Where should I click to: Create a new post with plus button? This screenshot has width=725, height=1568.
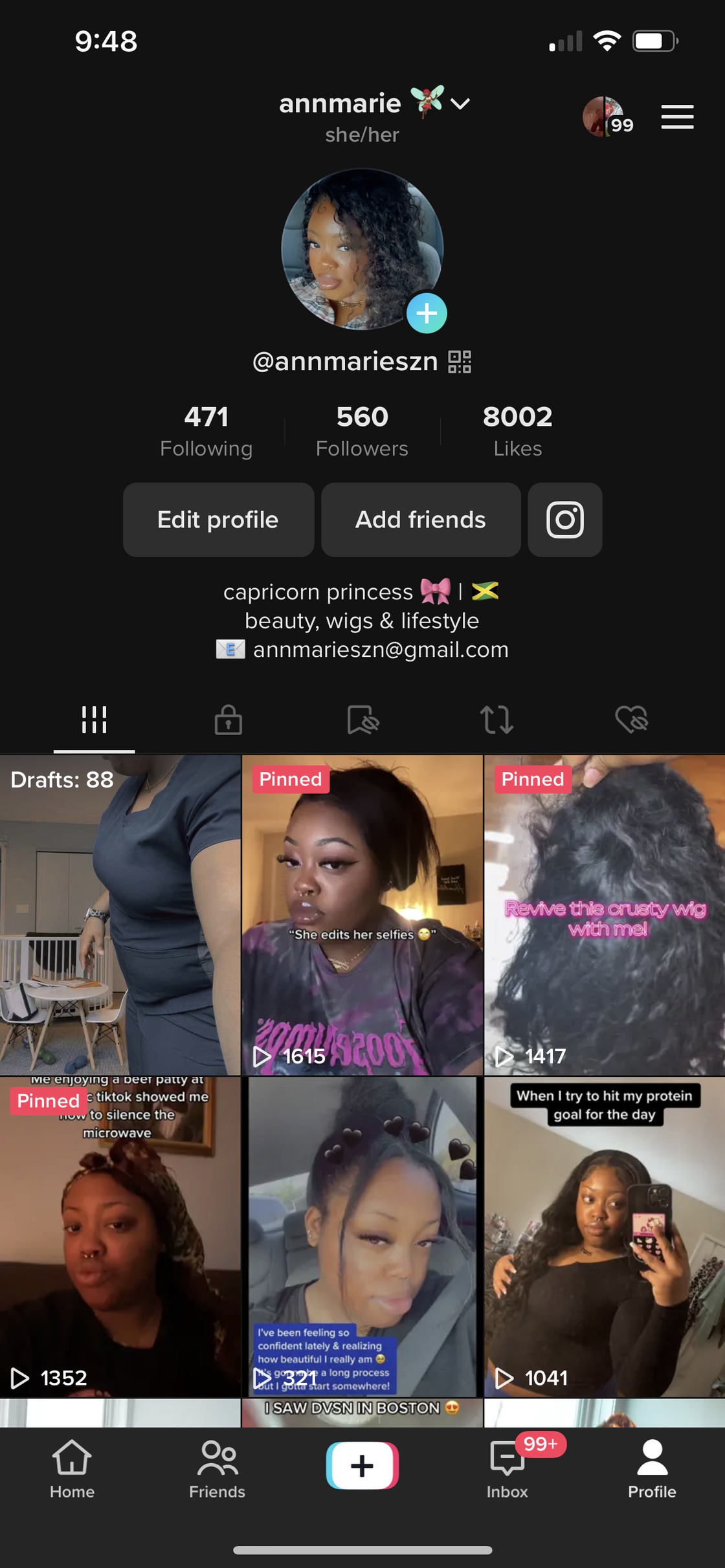(362, 1466)
